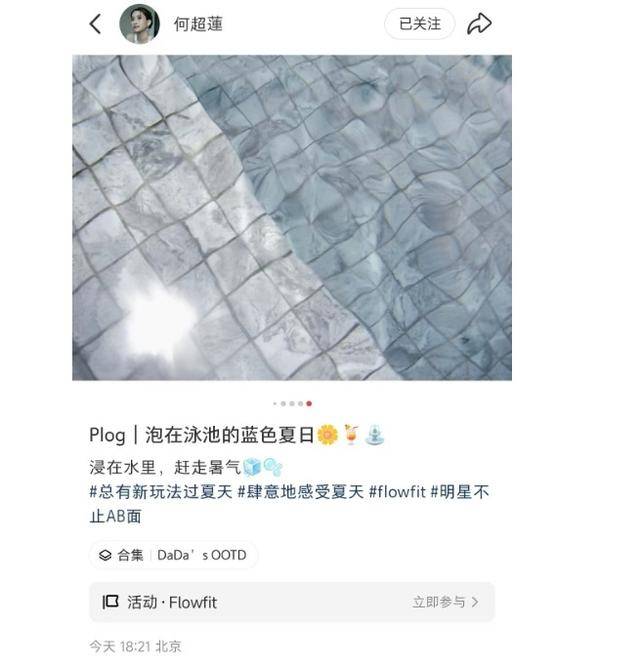Image resolution: width=640 pixels, height=669 pixels.
Task: Open the DaDa's OOTD collection chip
Action: pyautogui.click(x=173, y=555)
